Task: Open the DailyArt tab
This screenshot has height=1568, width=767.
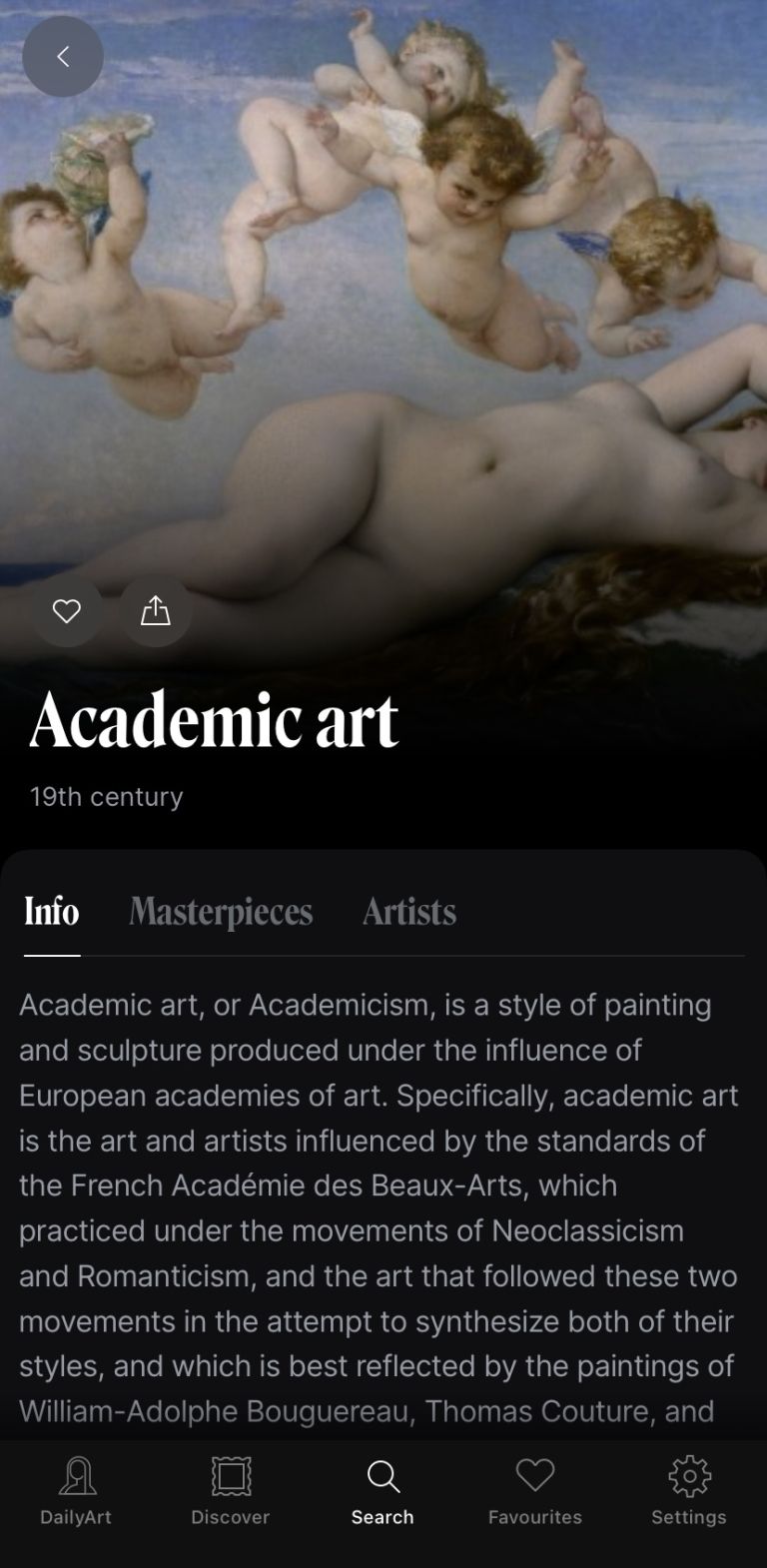Action: (76, 1491)
